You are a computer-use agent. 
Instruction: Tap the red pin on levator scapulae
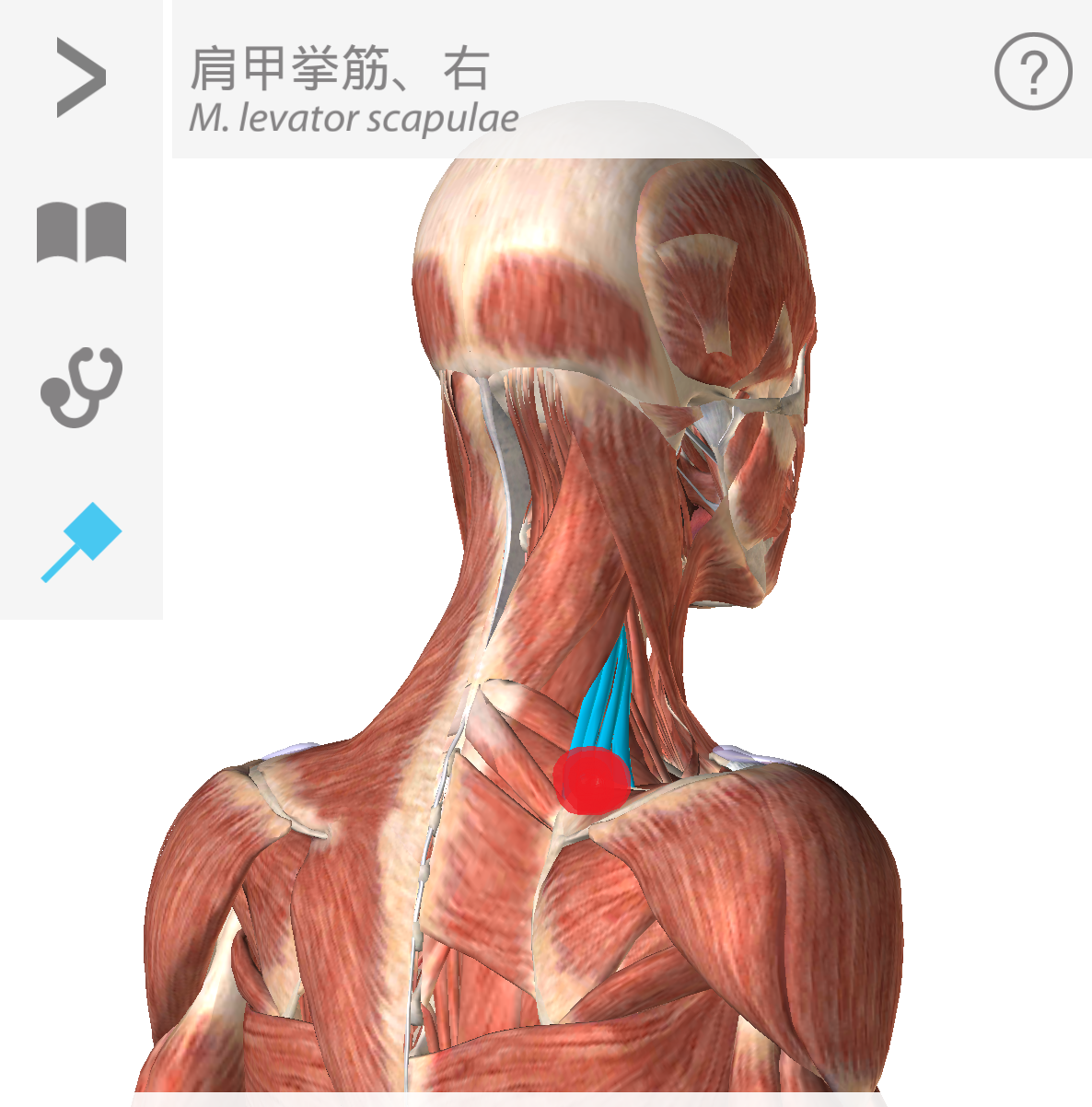592,780
